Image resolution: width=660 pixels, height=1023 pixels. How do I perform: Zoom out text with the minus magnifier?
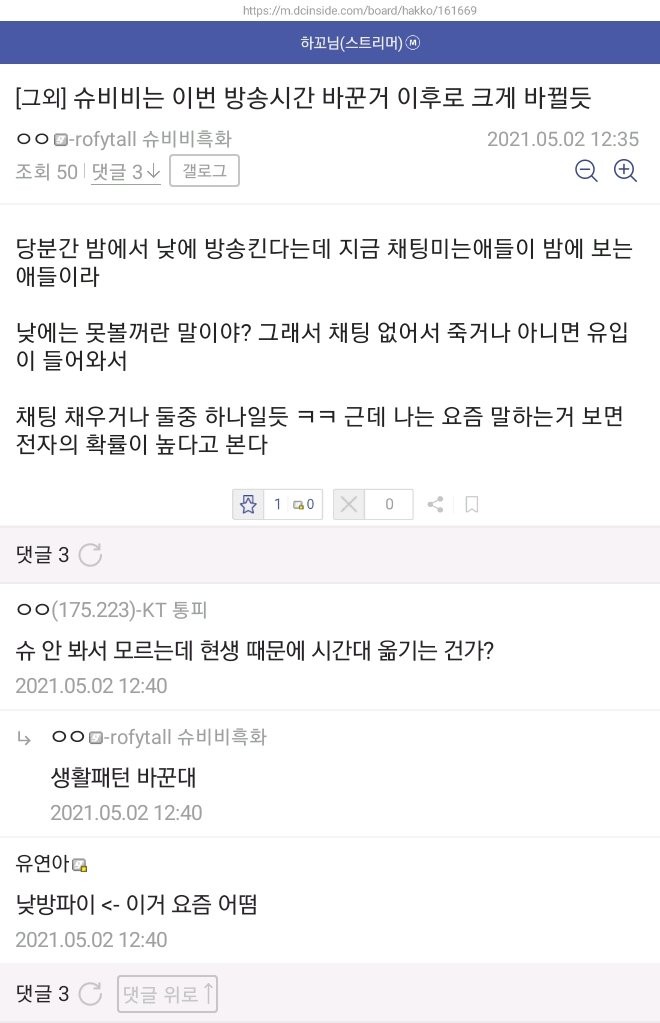pyautogui.click(x=587, y=171)
